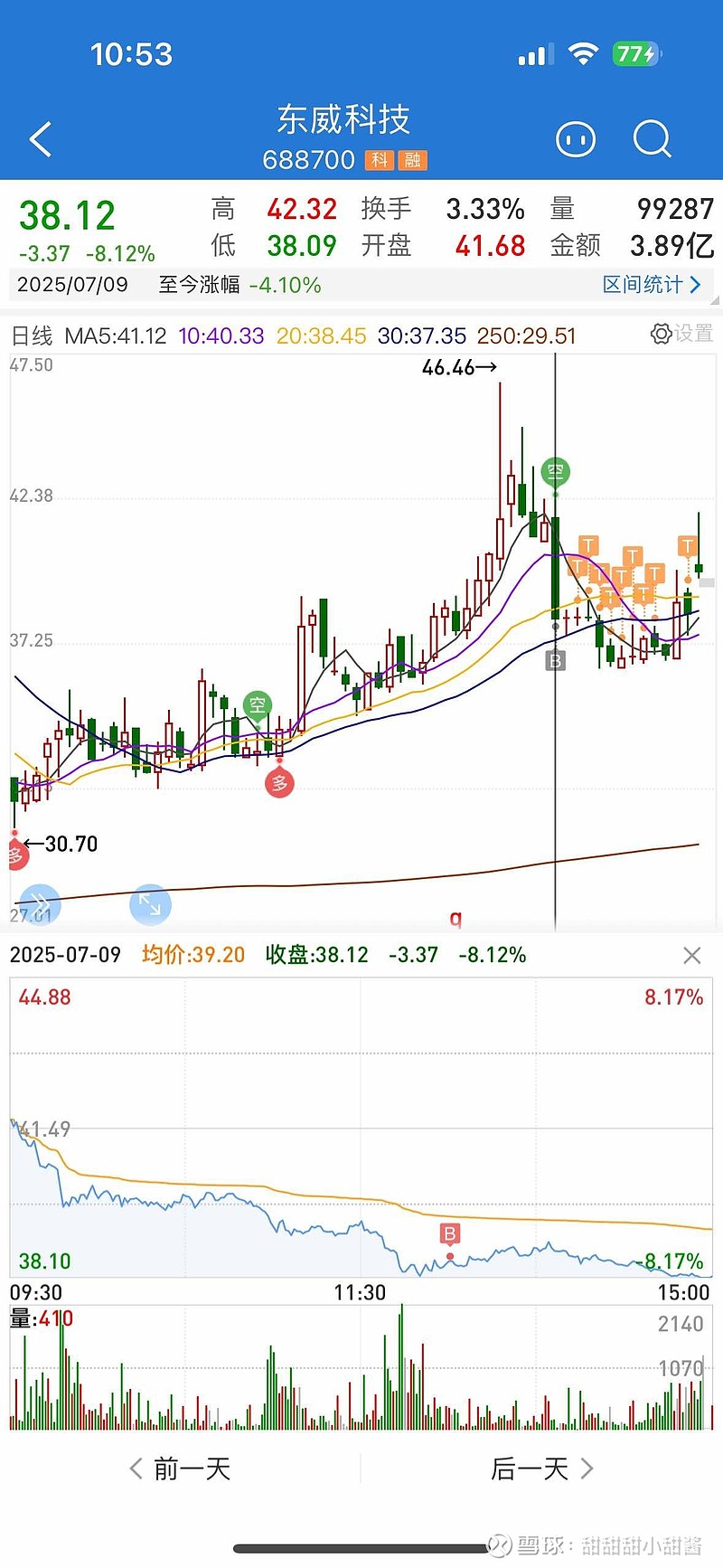Tap the 科 sci-tech board badge under the name
The image size is (723, 1568).
pos(380,160)
